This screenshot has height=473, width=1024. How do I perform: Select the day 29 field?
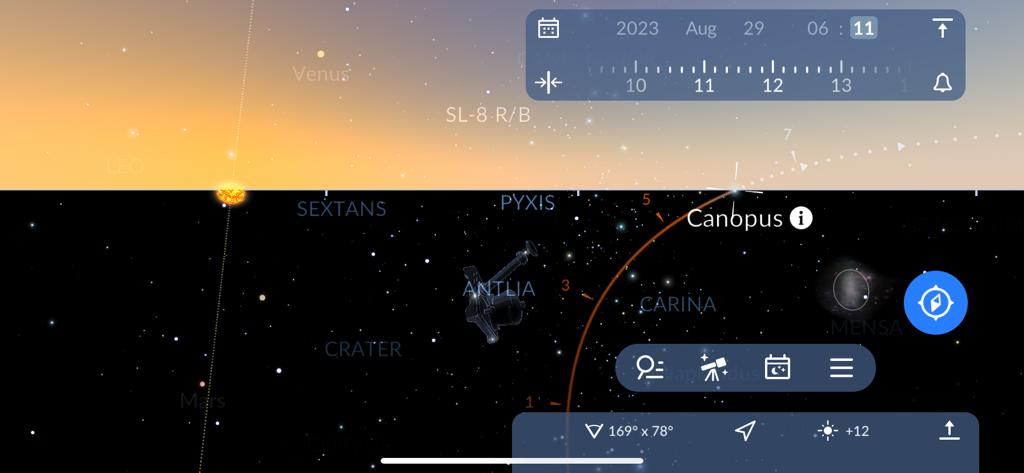coord(753,28)
